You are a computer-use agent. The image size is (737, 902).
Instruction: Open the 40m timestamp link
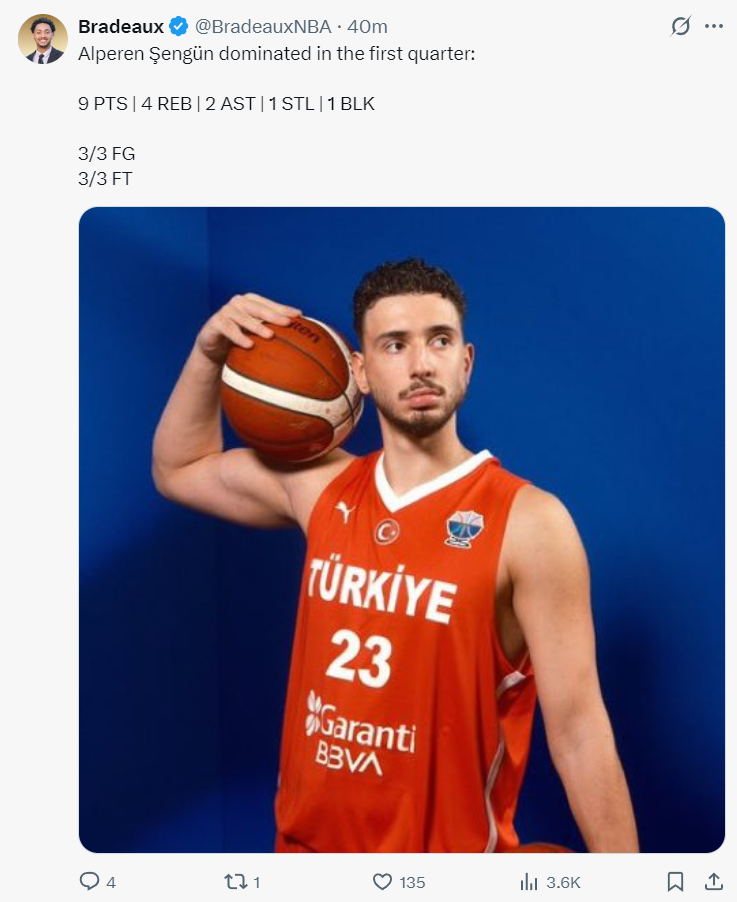click(368, 26)
